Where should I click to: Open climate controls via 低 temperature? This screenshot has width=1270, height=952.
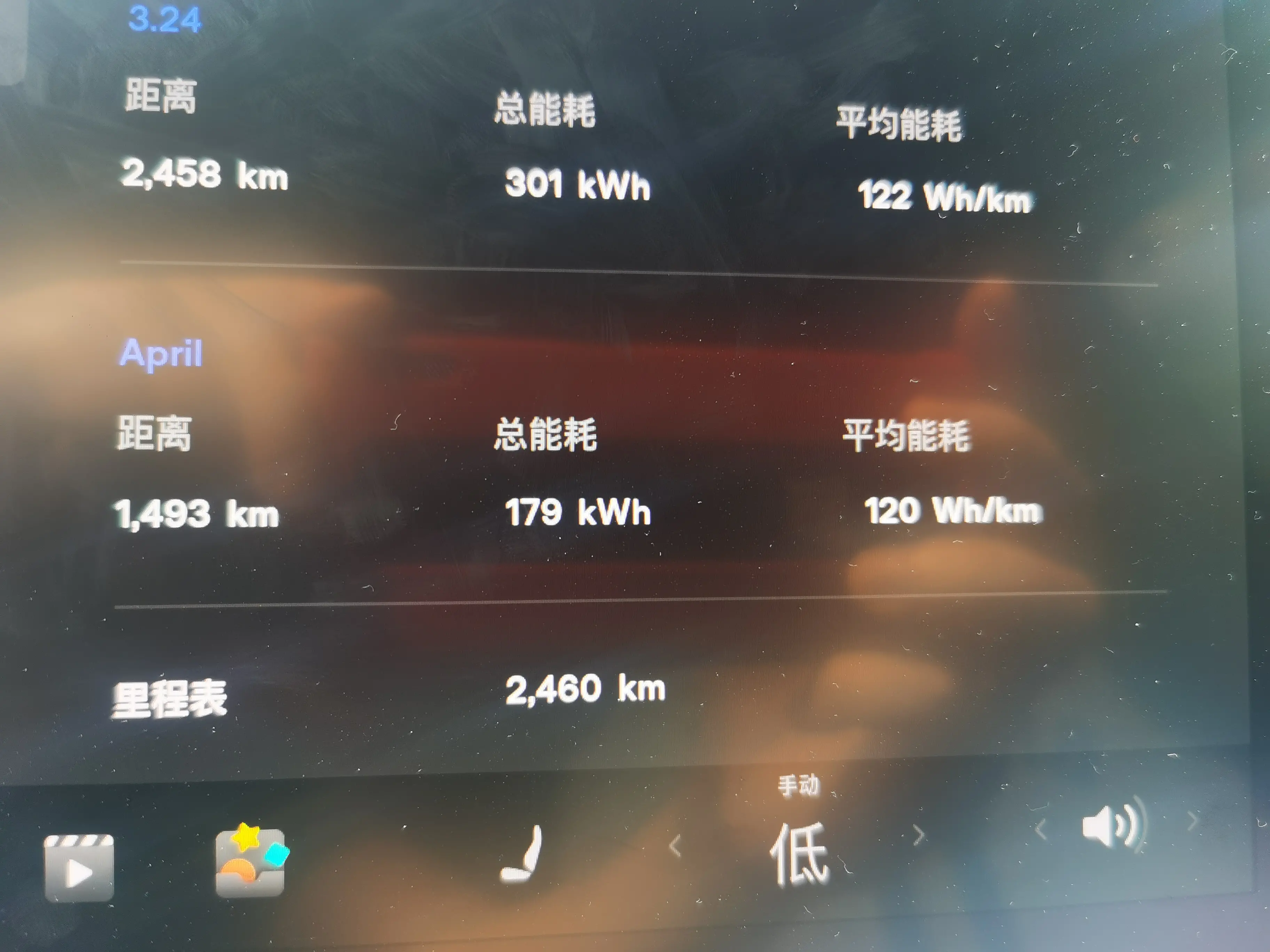[x=799, y=854]
